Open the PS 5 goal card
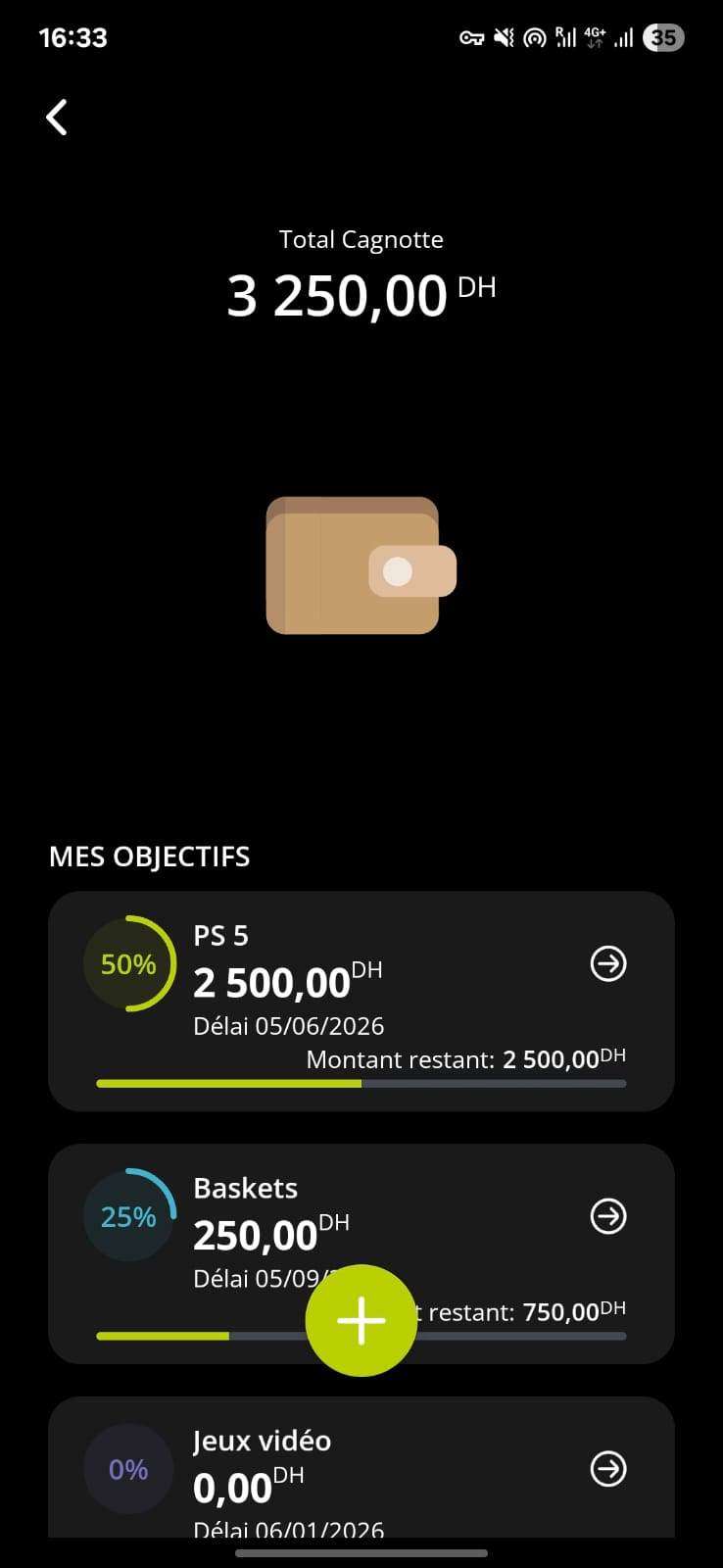723x1568 pixels. pyautogui.click(x=361, y=1000)
